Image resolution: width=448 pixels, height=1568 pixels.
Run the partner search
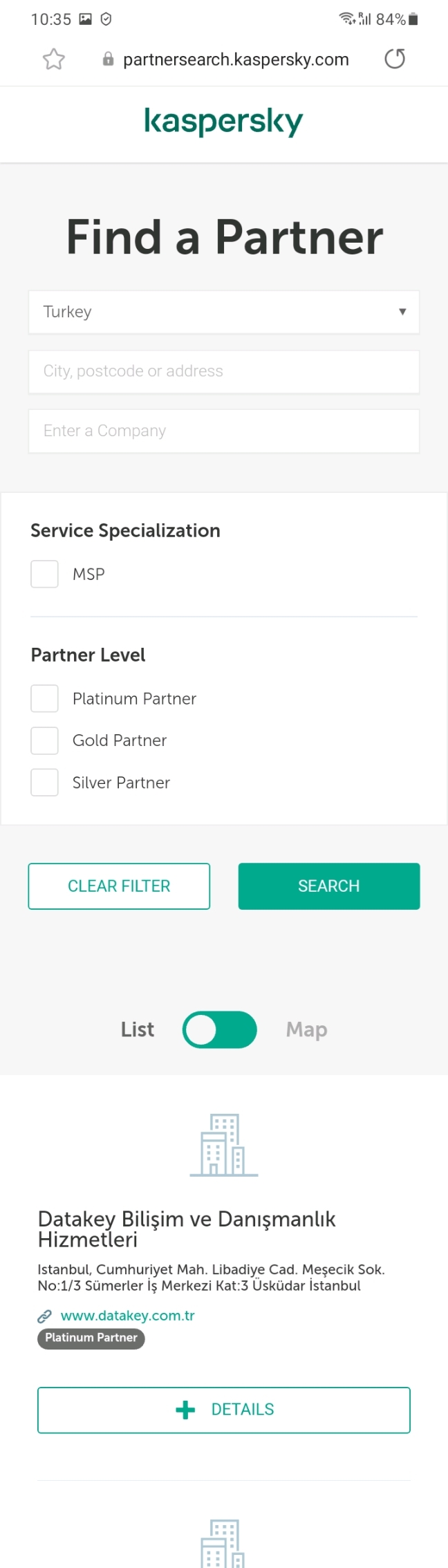pyautogui.click(x=329, y=886)
